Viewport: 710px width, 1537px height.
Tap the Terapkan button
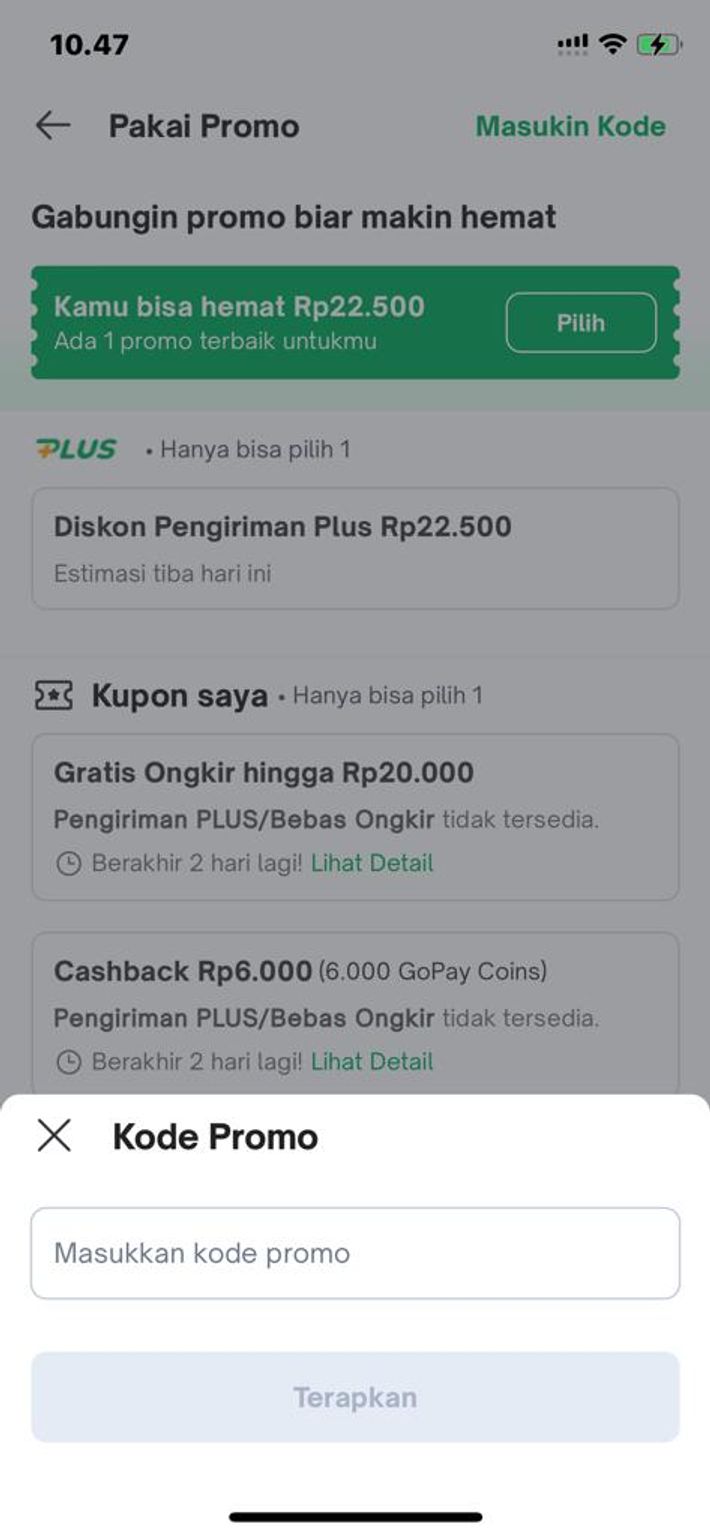click(x=355, y=1397)
